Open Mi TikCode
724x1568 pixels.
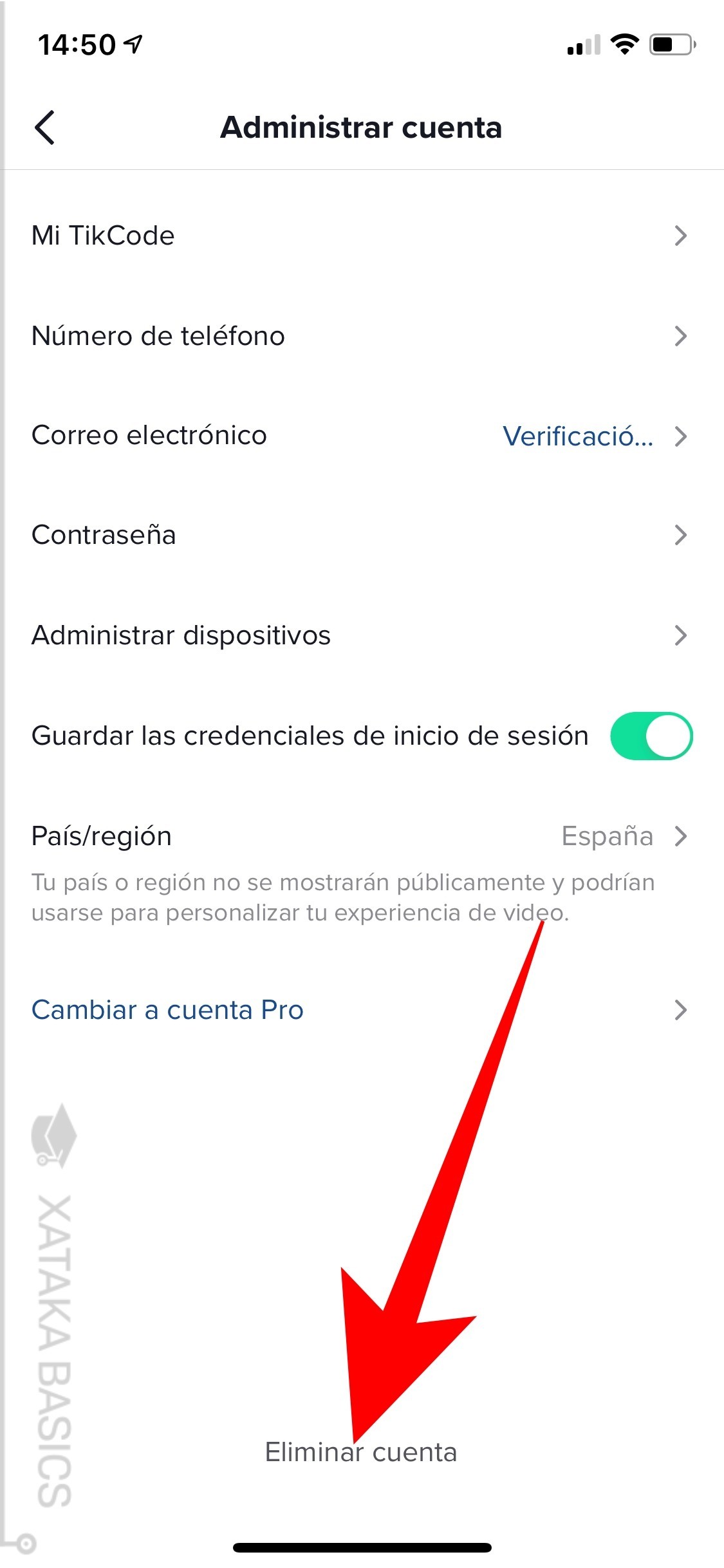362,236
